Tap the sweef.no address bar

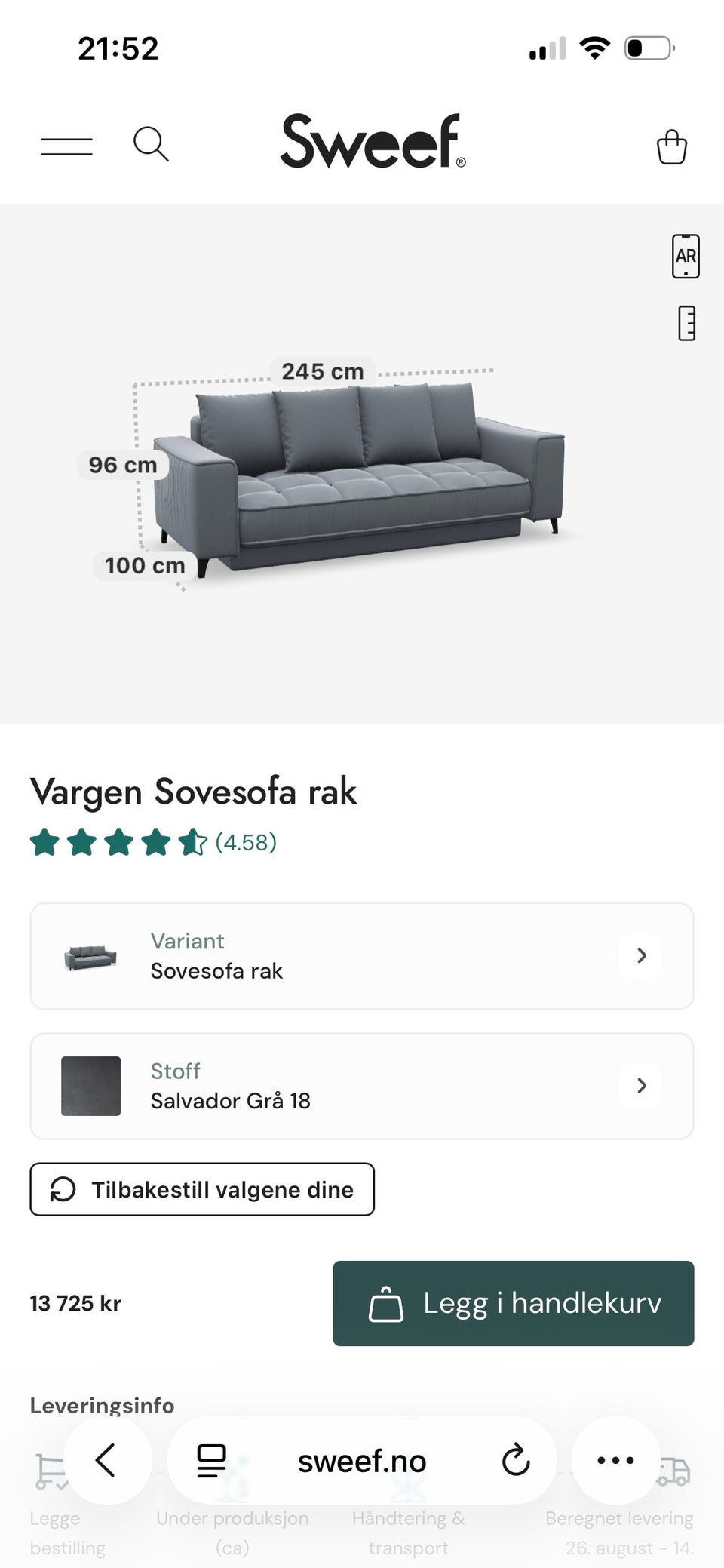point(362,1461)
